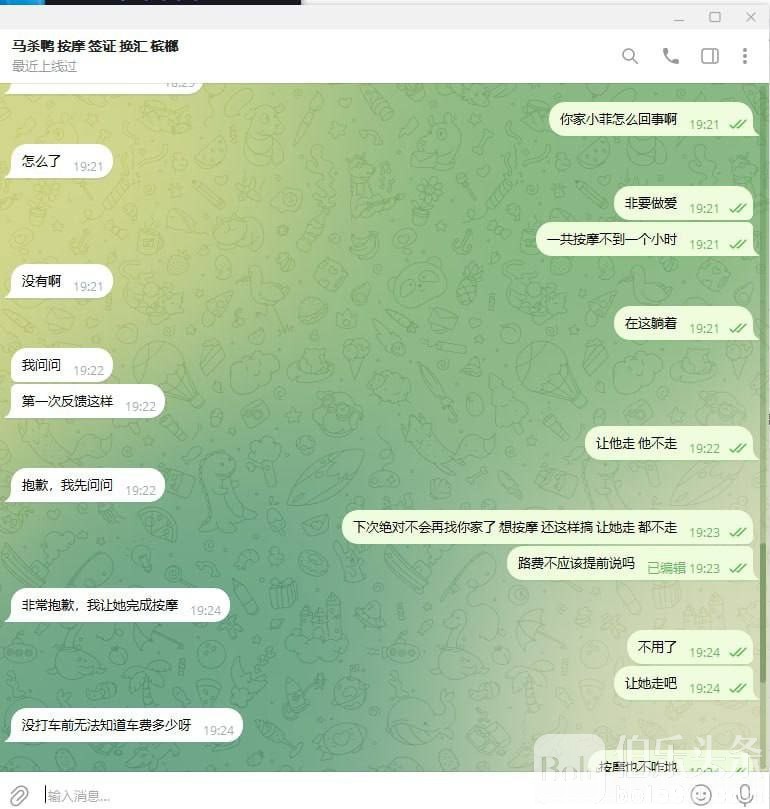Search within this chat

click(630, 56)
